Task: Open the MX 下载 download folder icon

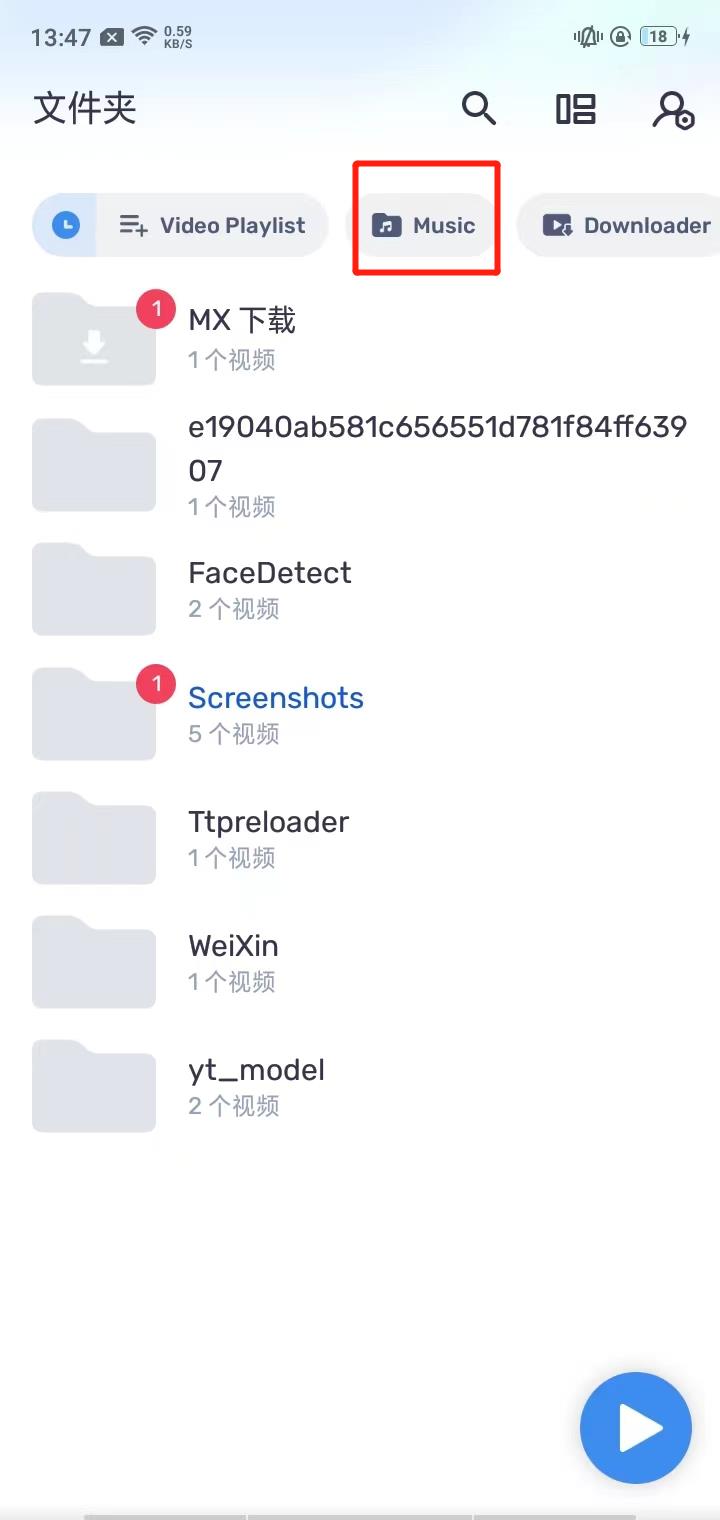Action: (x=93, y=338)
